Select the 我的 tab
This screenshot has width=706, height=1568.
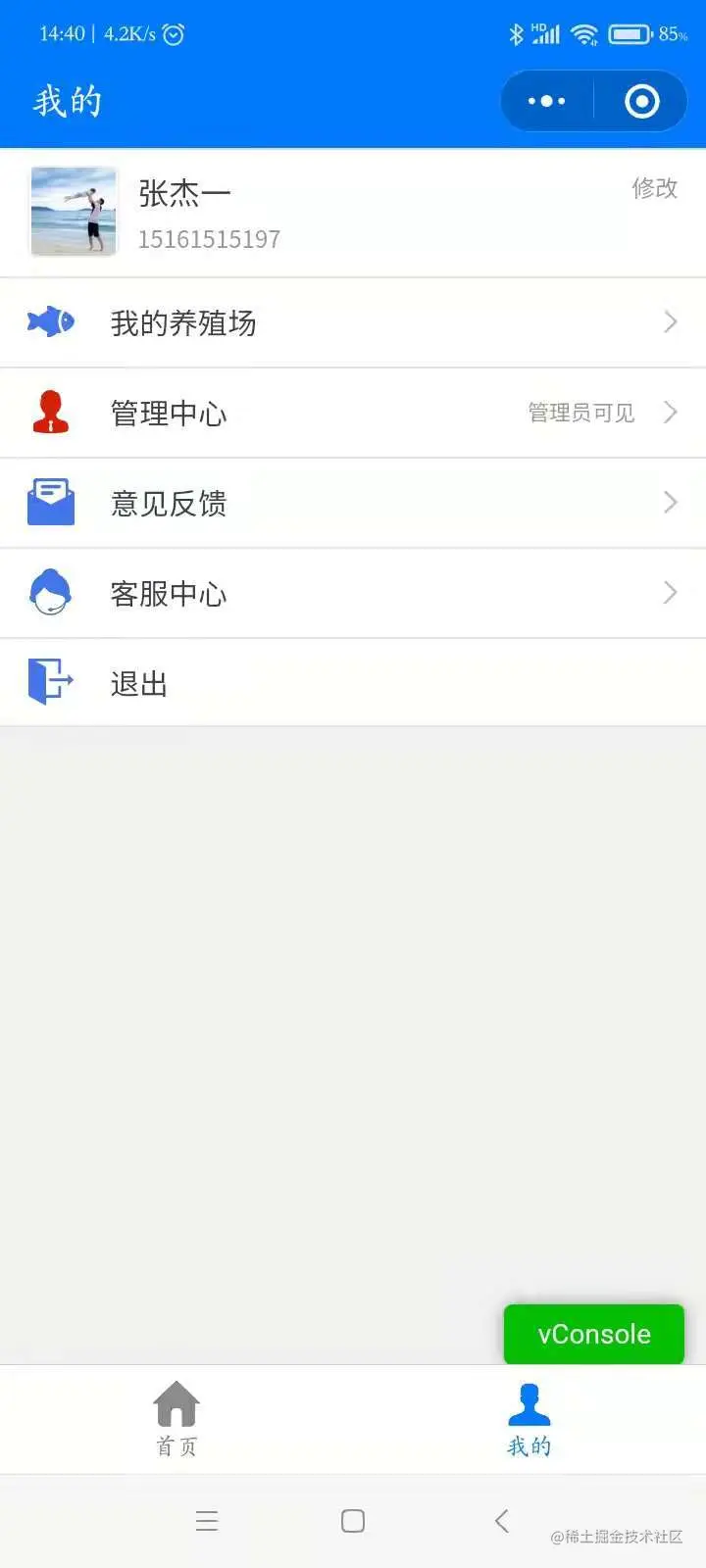click(x=529, y=1418)
